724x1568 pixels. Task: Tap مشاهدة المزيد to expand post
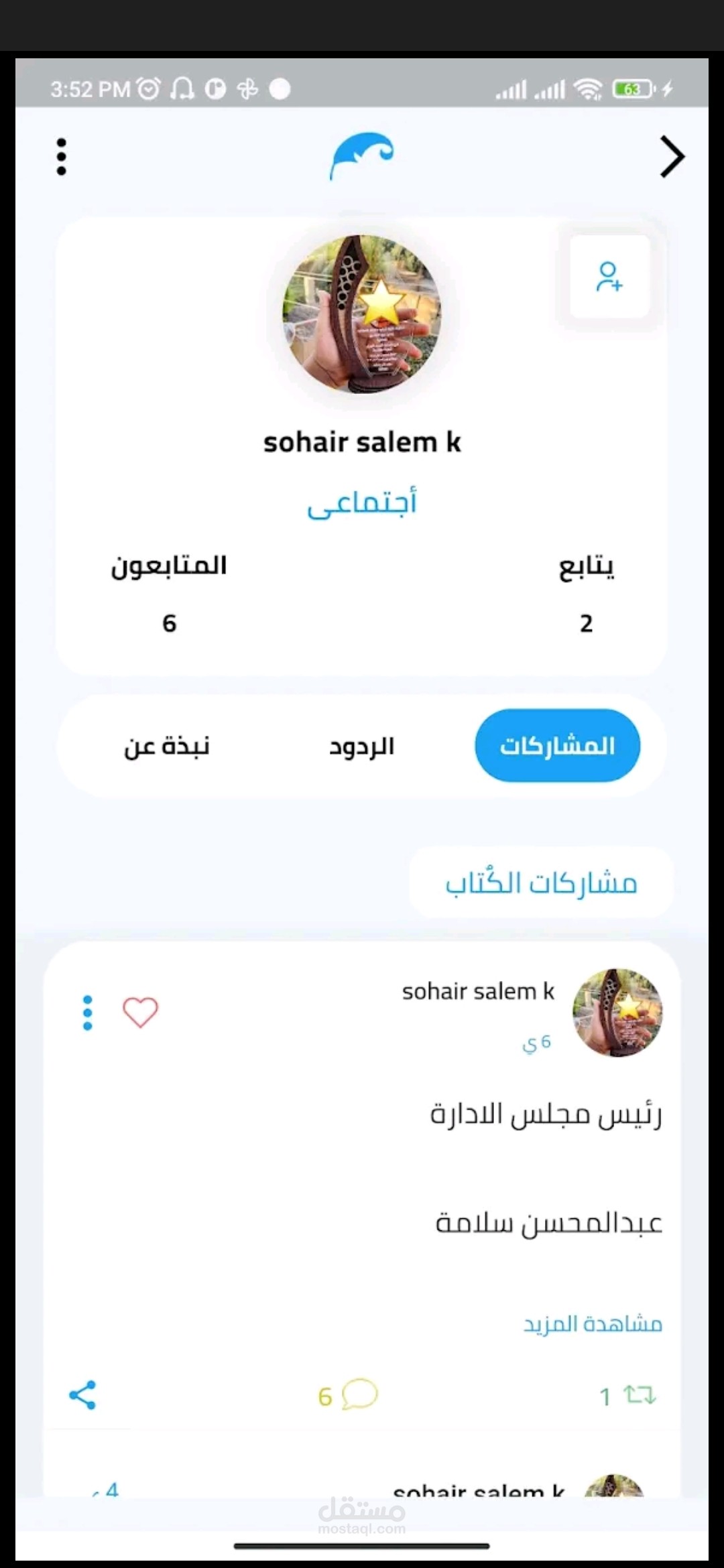tap(593, 1323)
